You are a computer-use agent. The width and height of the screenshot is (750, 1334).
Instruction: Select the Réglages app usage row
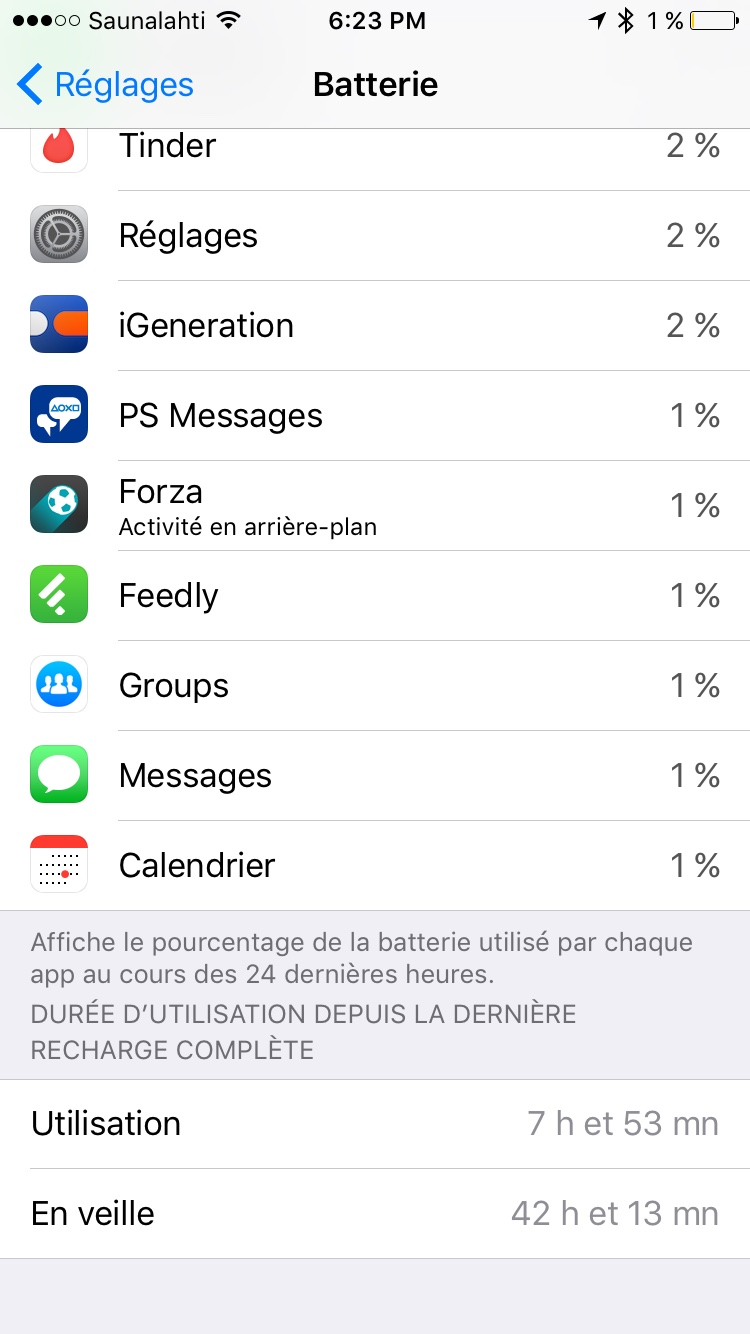coord(375,236)
